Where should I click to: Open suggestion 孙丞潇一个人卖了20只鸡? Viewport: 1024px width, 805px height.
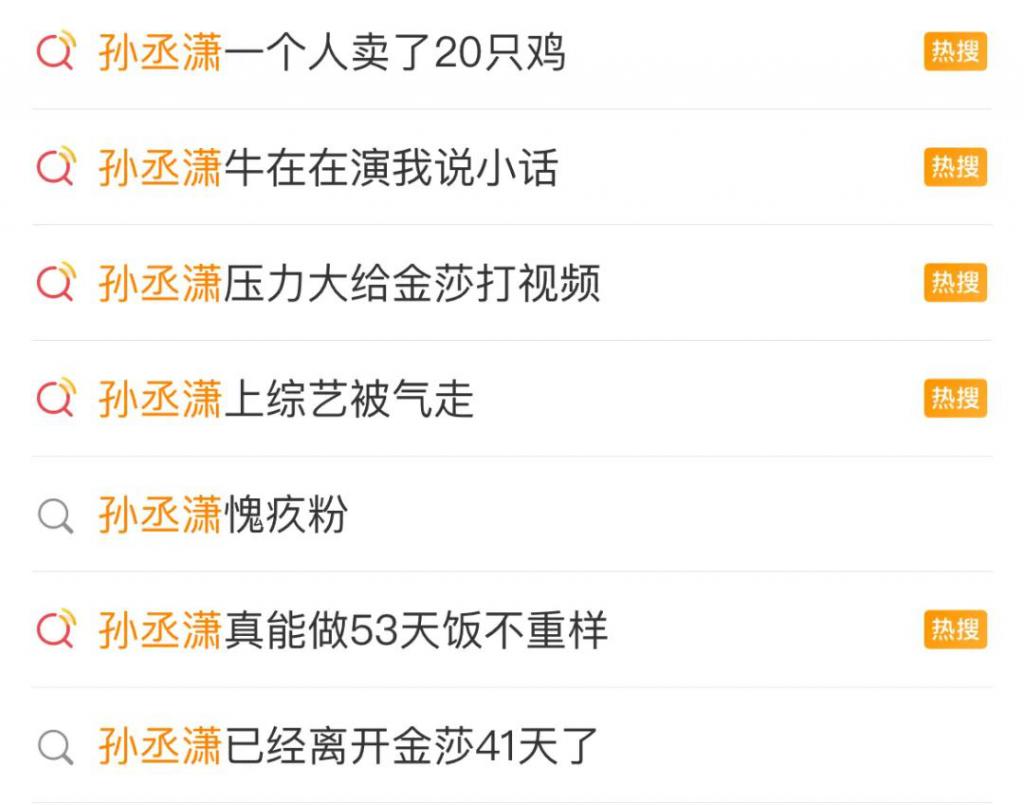point(331,53)
